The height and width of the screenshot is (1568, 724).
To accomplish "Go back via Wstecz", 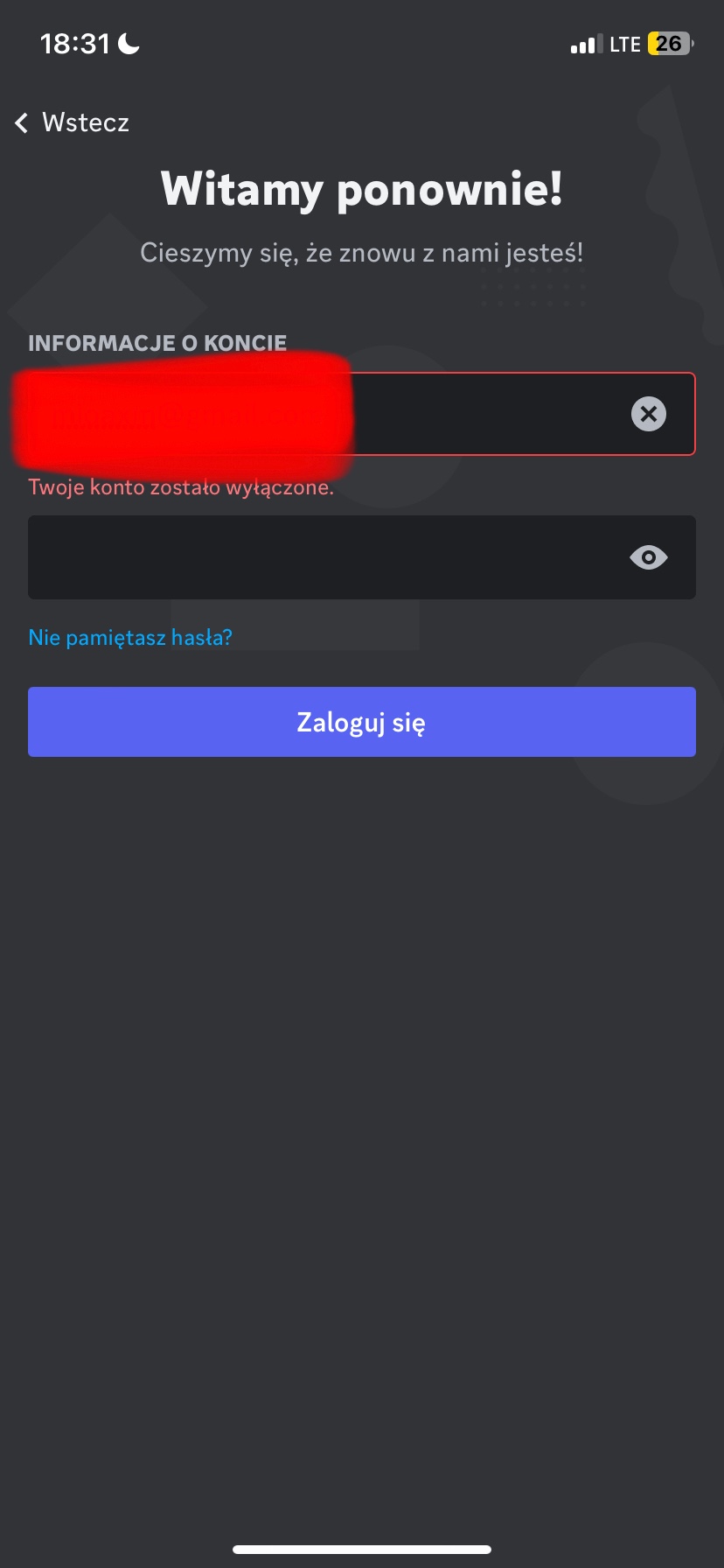I will pyautogui.click(x=72, y=122).
